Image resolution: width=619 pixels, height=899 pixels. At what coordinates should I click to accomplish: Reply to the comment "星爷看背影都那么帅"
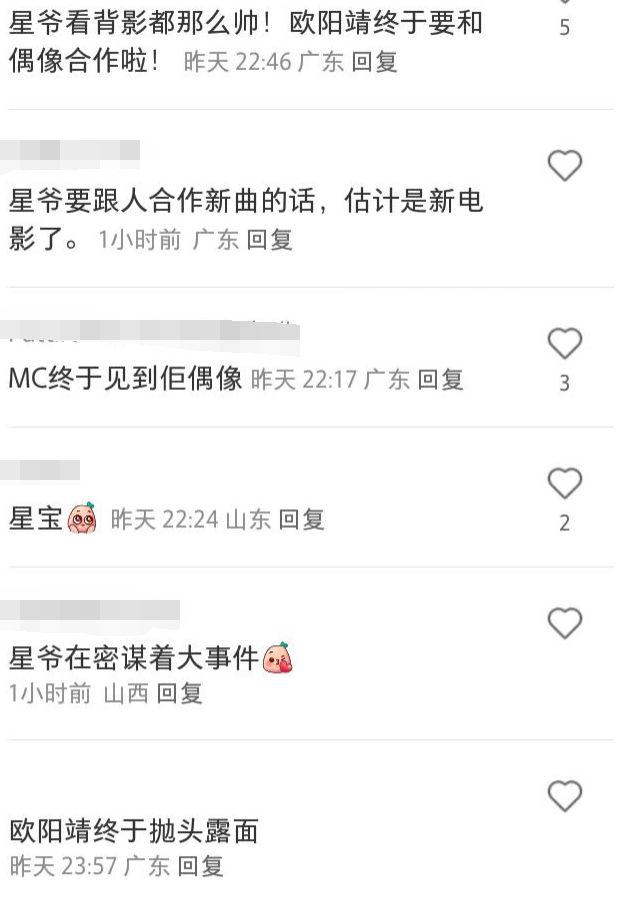[x=375, y=62]
